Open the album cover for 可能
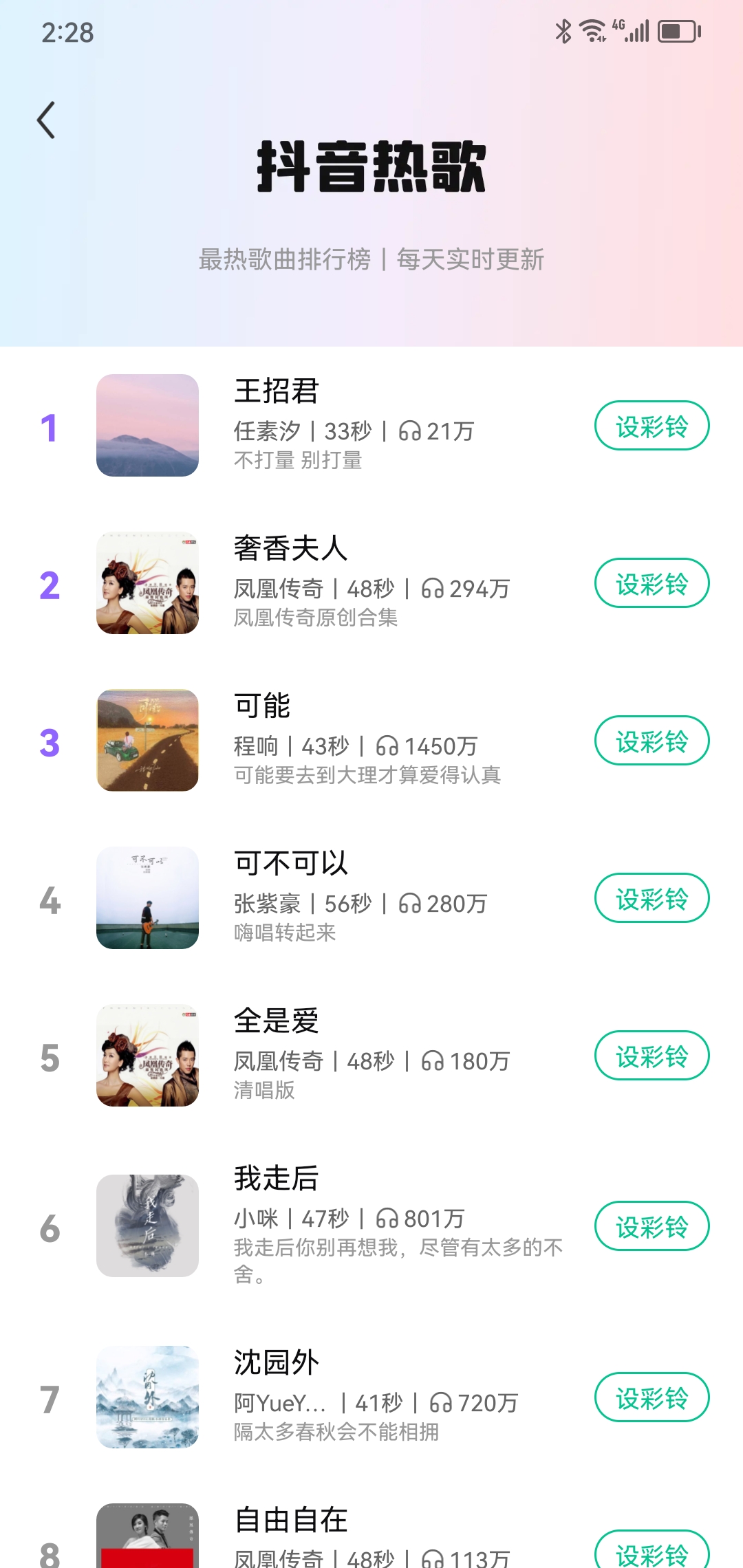The width and height of the screenshot is (743, 1568). pos(148,739)
